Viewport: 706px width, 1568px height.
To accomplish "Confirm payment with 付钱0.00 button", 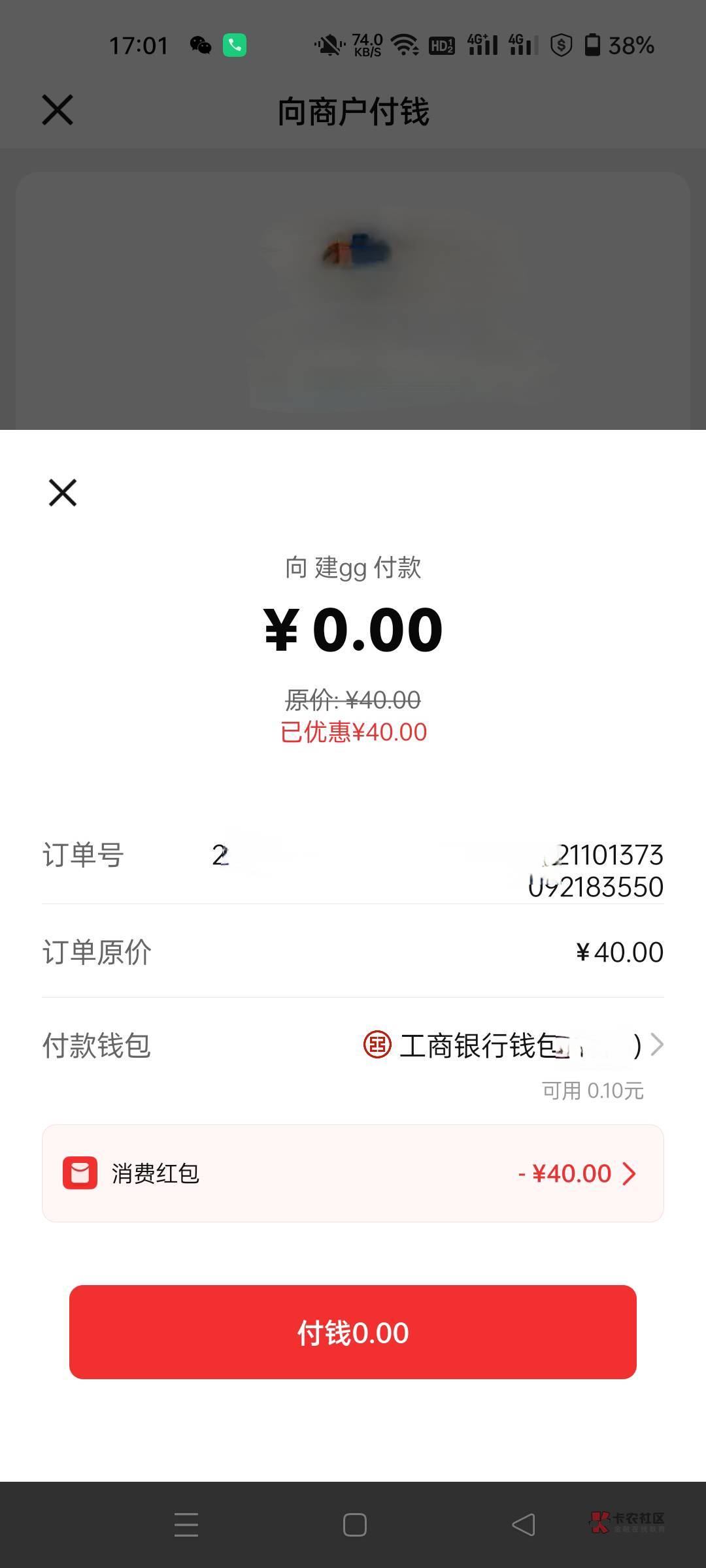I will [353, 1332].
